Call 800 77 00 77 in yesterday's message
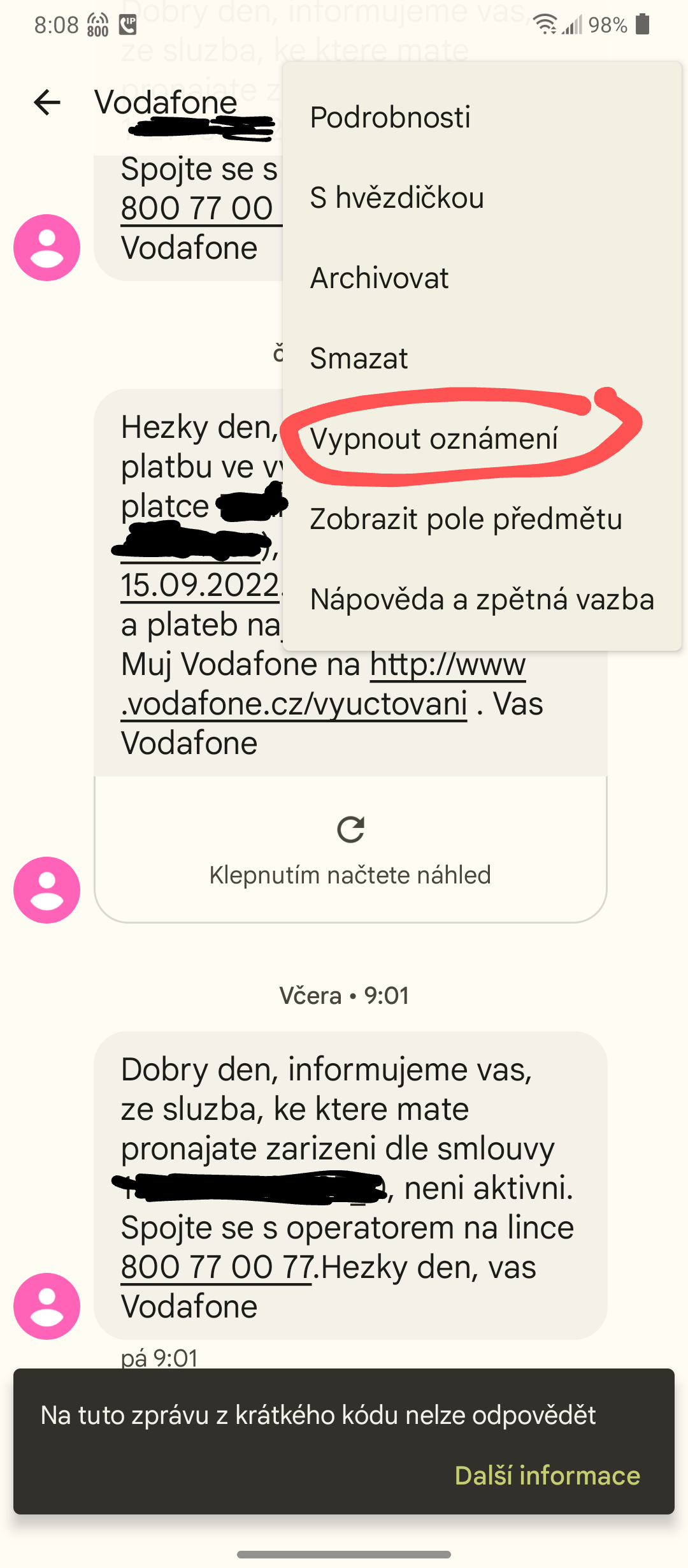The image size is (688, 1568). click(217, 1267)
